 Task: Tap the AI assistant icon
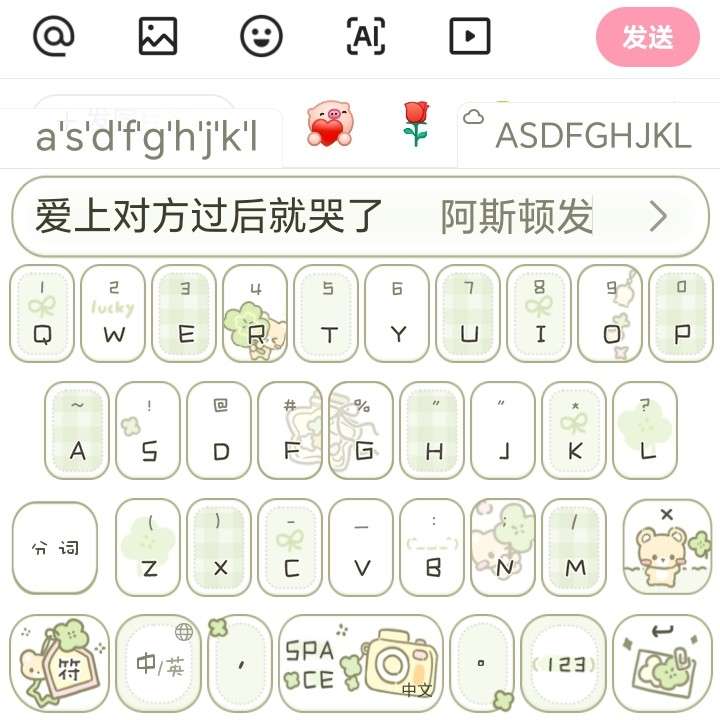coord(366,36)
